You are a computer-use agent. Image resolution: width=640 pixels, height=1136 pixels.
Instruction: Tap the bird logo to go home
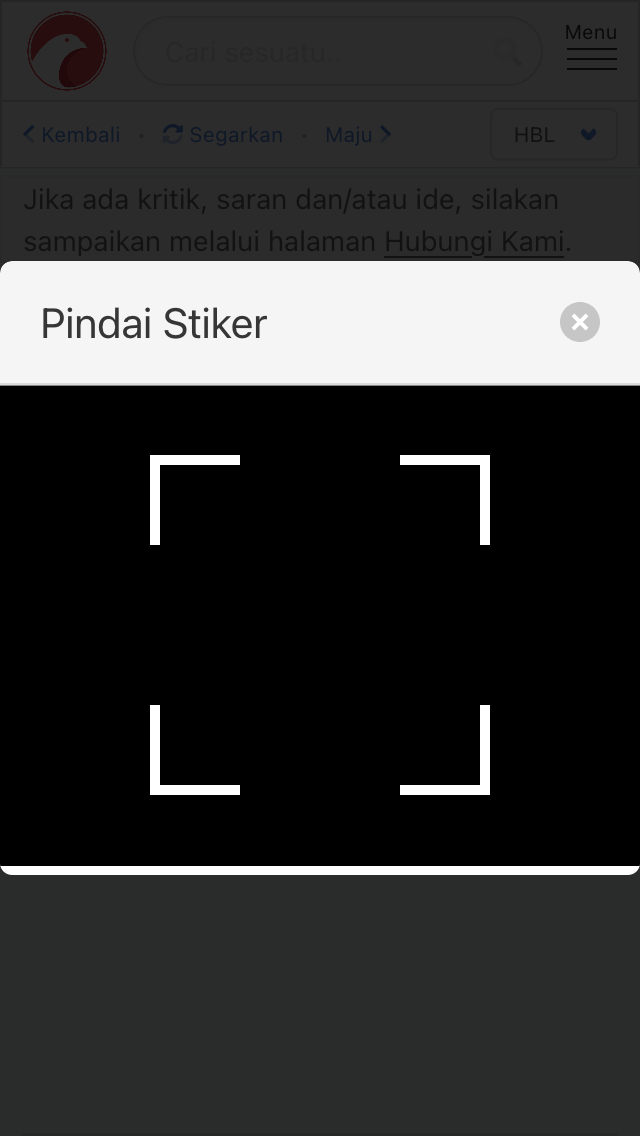(x=67, y=51)
